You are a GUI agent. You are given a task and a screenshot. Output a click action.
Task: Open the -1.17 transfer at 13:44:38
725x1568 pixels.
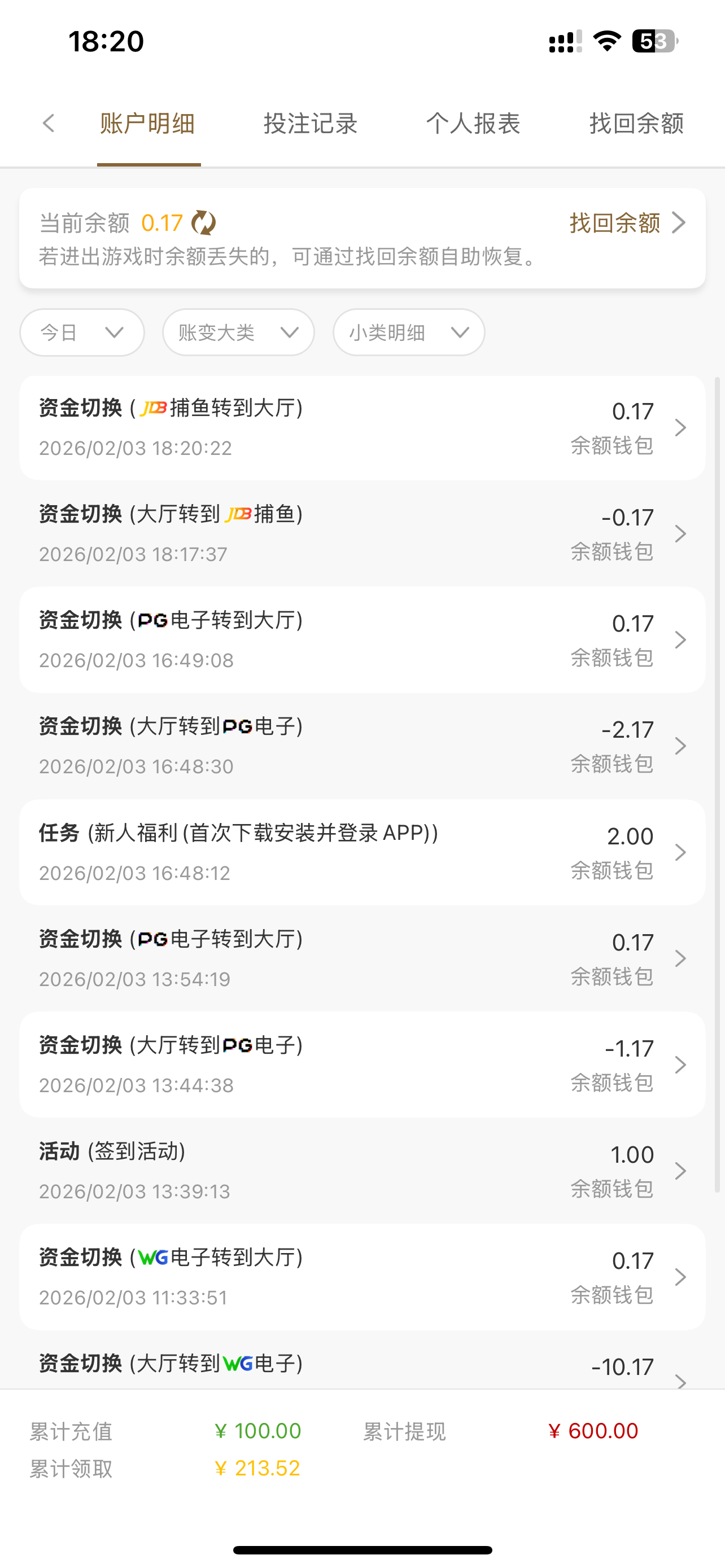point(362,1064)
